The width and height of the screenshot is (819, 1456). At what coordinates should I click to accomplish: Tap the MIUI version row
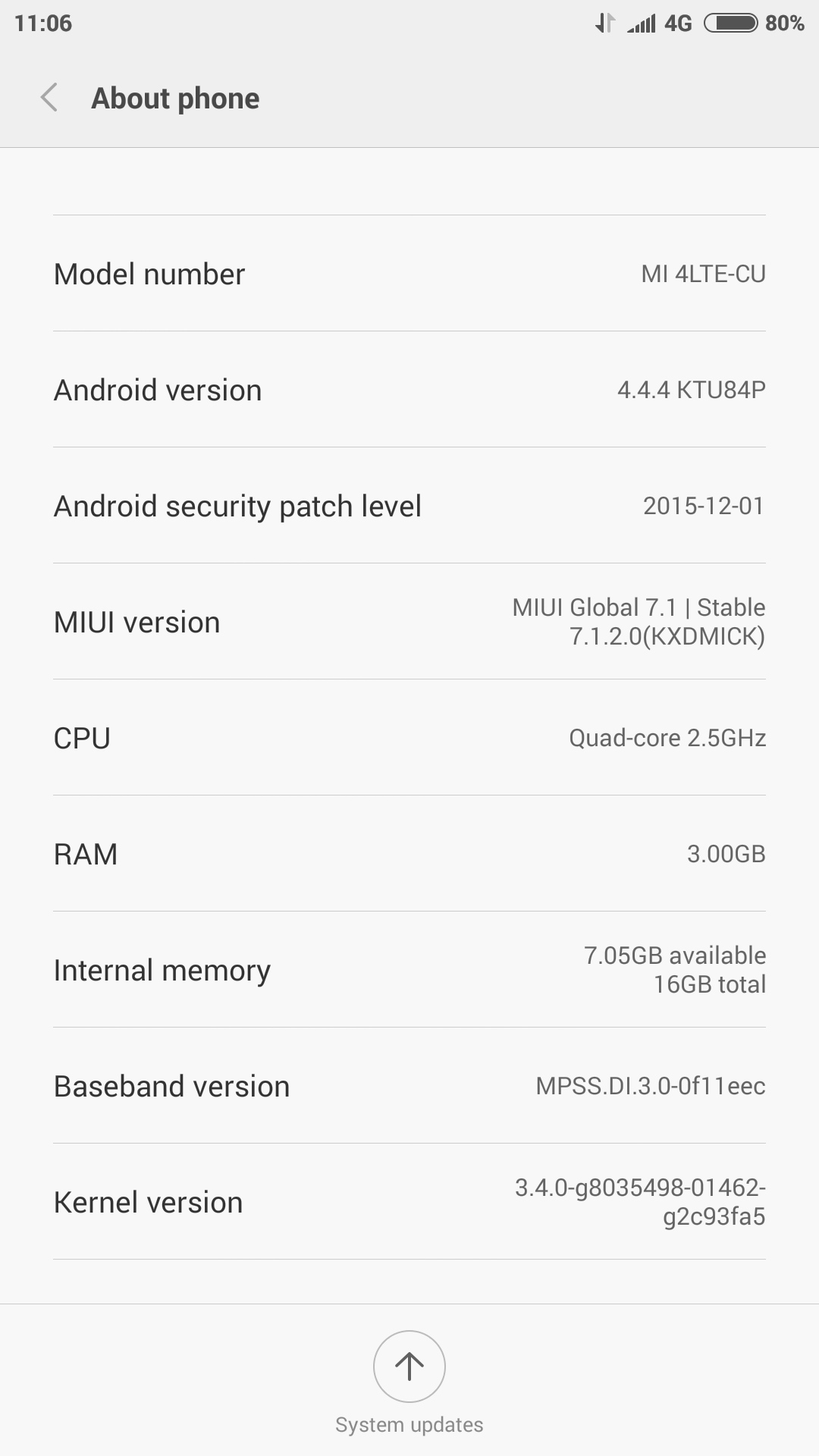point(409,621)
